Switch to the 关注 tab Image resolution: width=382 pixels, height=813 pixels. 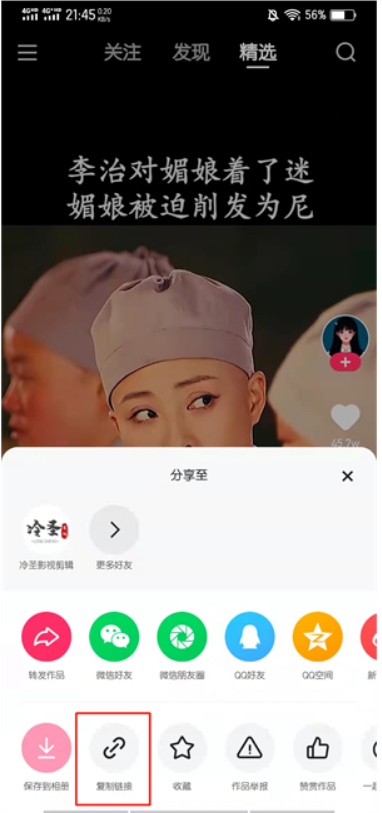tap(123, 53)
